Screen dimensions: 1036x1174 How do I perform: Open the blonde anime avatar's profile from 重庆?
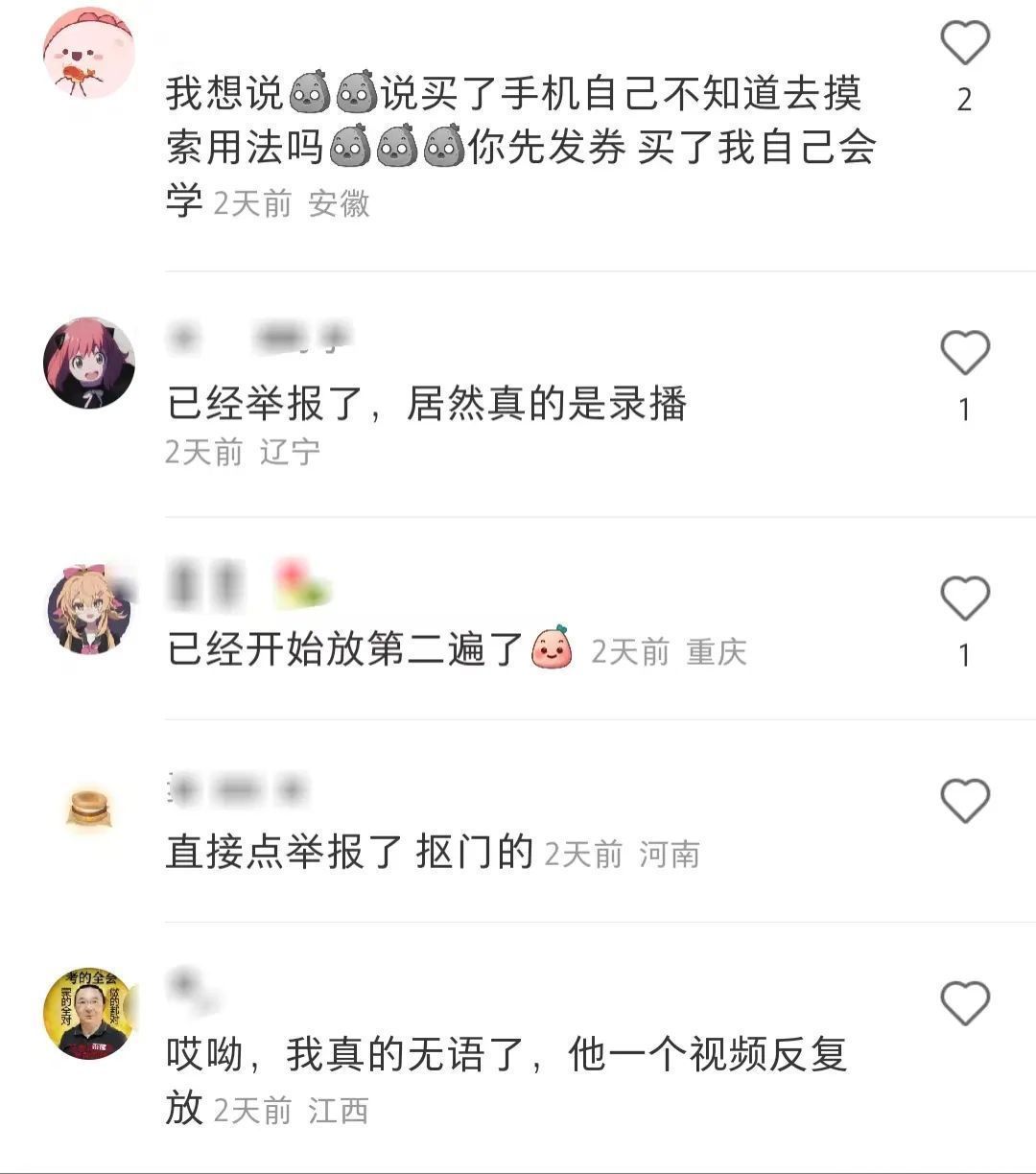click(89, 609)
